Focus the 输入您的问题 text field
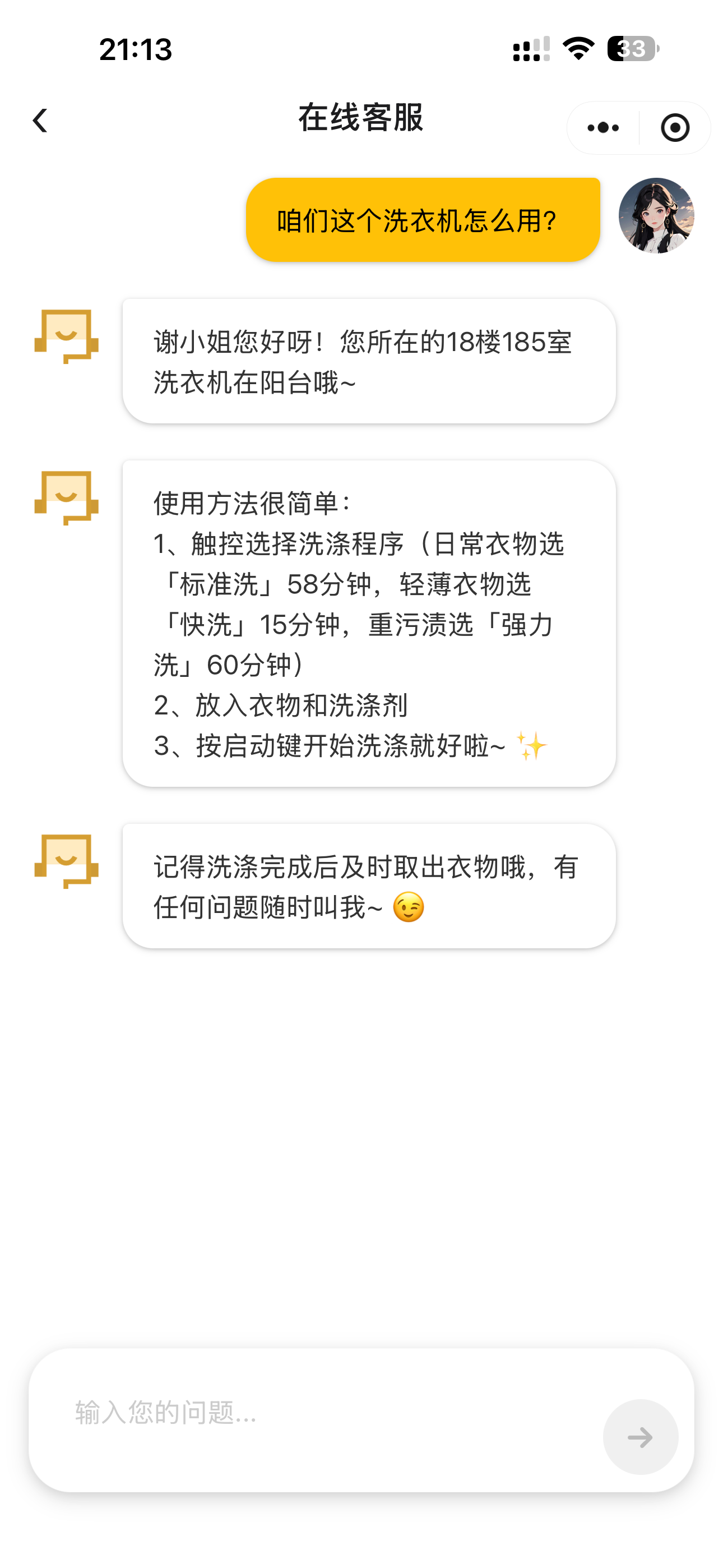723x1568 pixels. click(328, 1413)
